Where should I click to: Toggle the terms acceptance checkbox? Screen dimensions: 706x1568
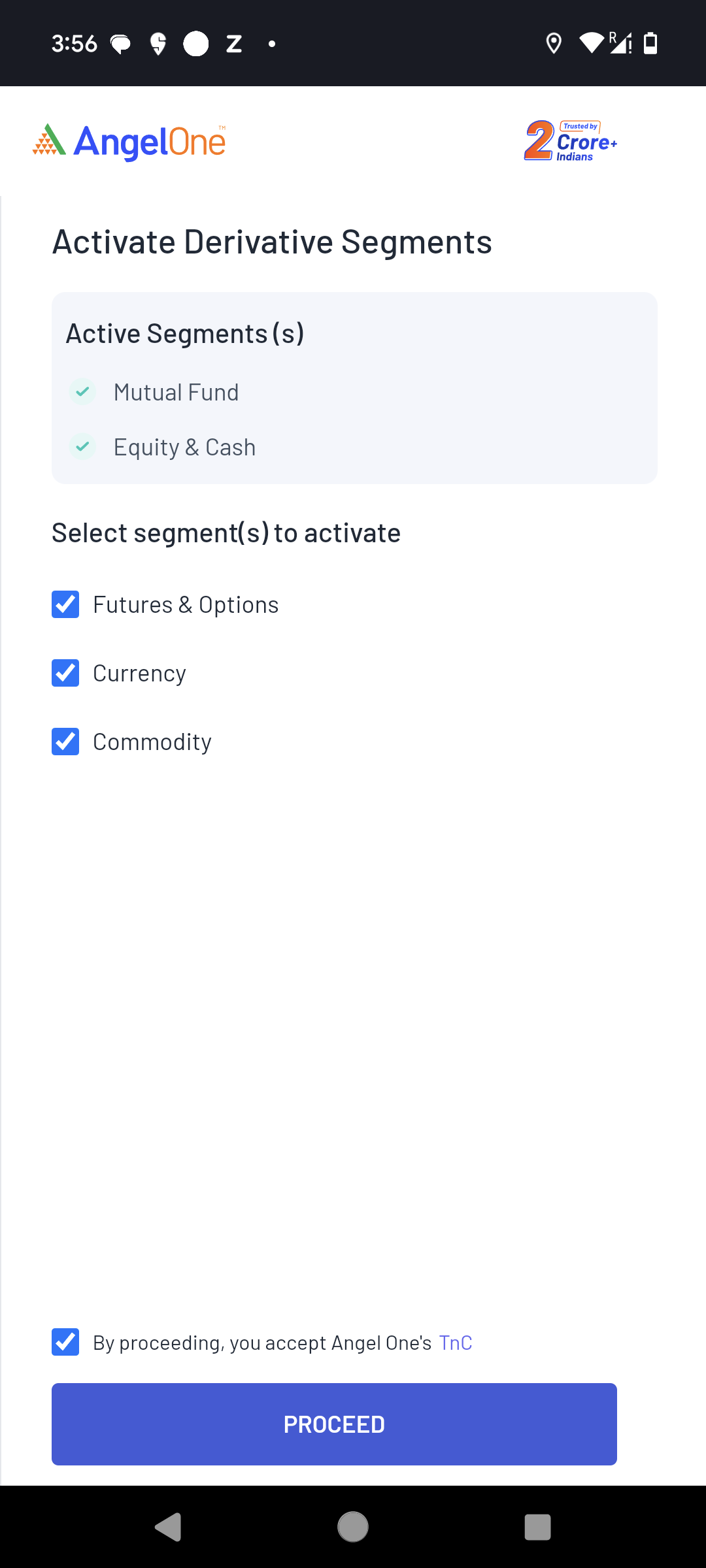[65, 1342]
